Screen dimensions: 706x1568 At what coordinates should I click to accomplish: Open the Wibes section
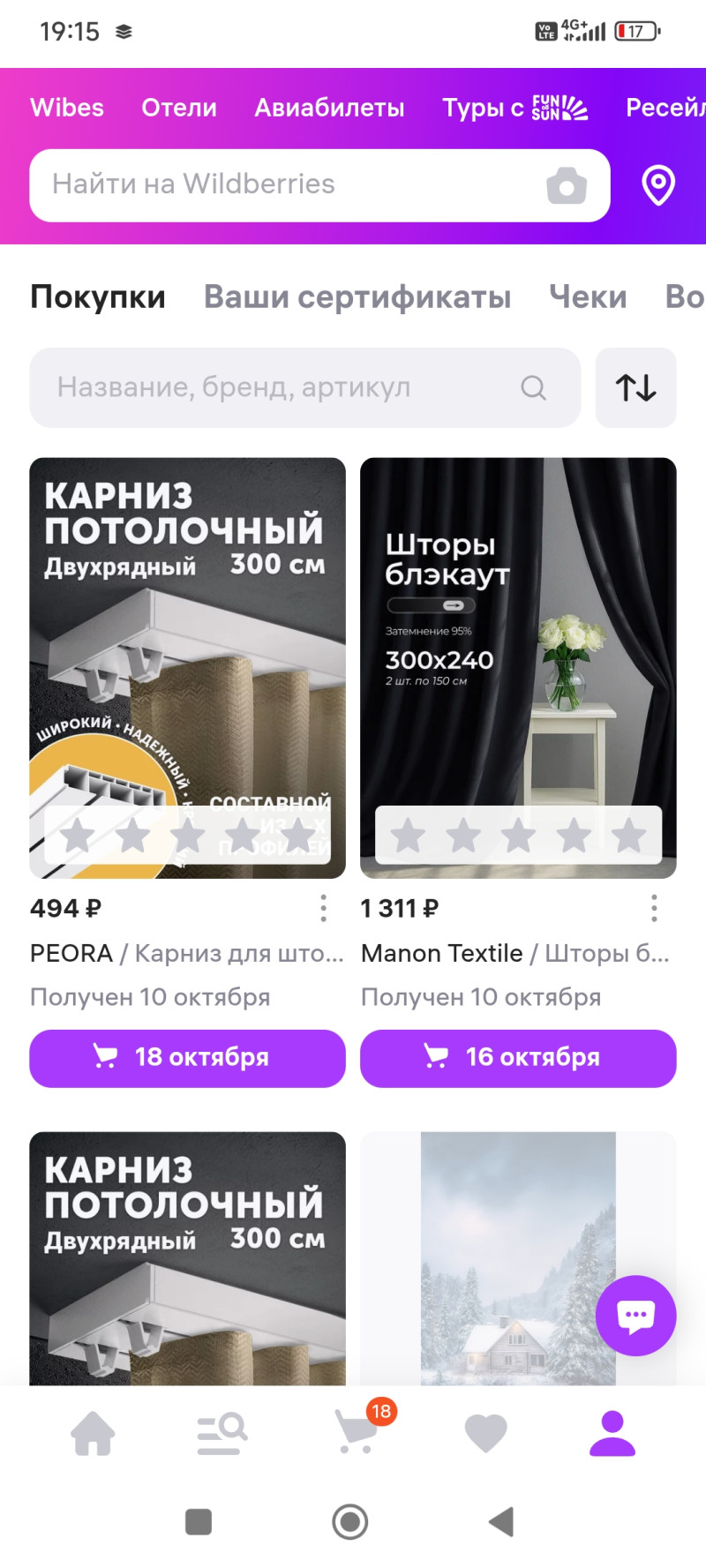pos(67,108)
